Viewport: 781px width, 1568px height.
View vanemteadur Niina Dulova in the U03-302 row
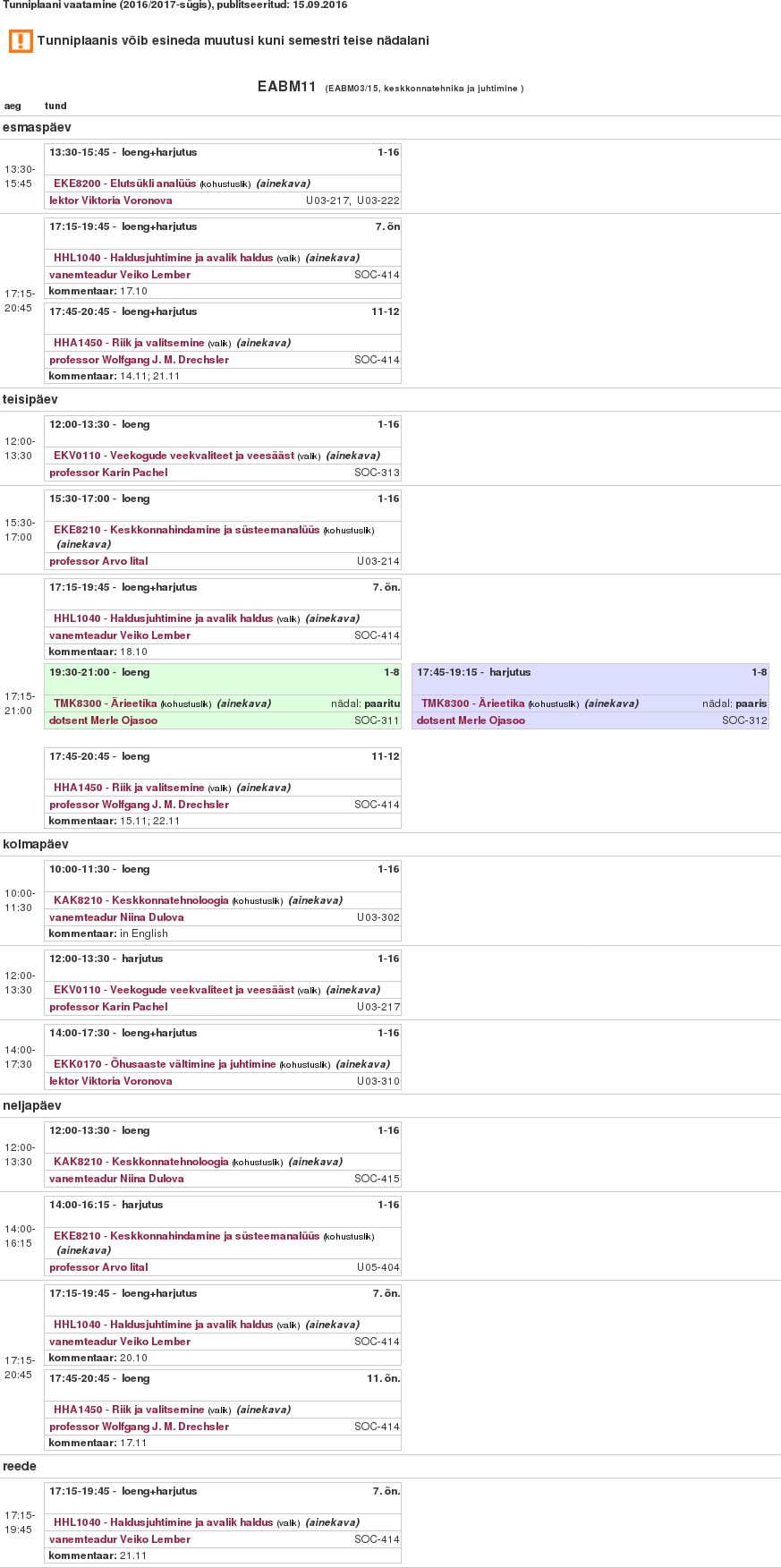coord(116,917)
